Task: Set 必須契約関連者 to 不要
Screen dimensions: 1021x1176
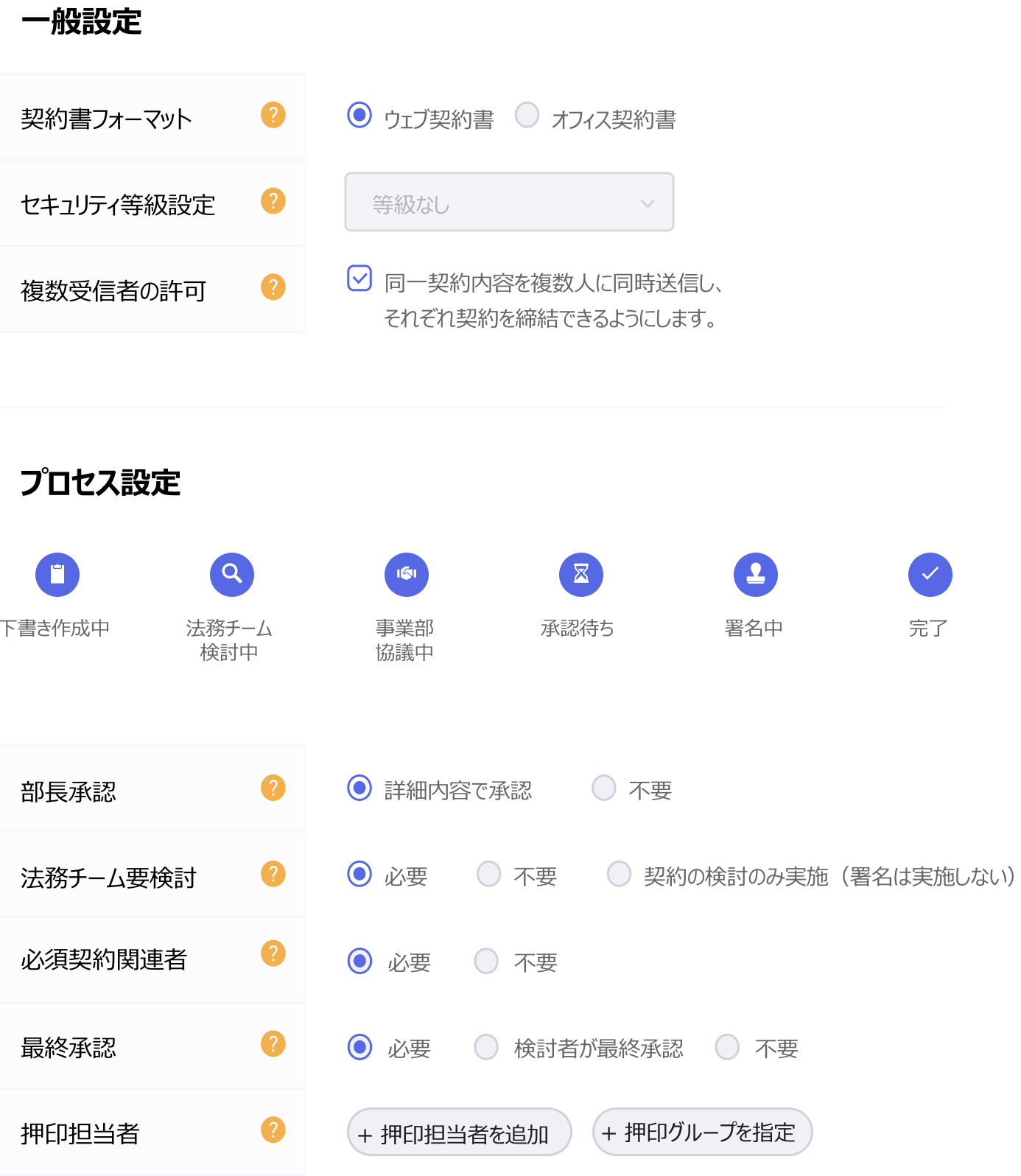Action: tap(485, 960)
